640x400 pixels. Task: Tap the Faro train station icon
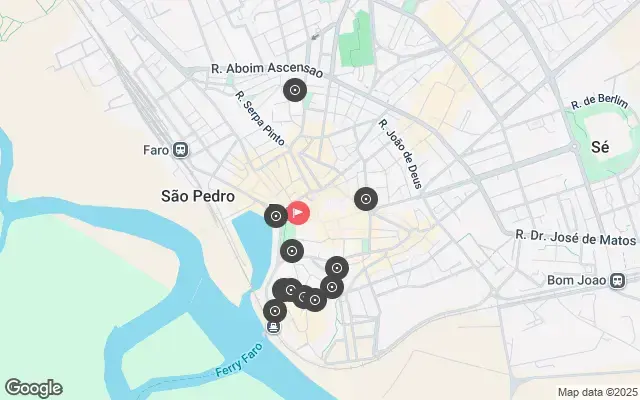coord(180,151)
